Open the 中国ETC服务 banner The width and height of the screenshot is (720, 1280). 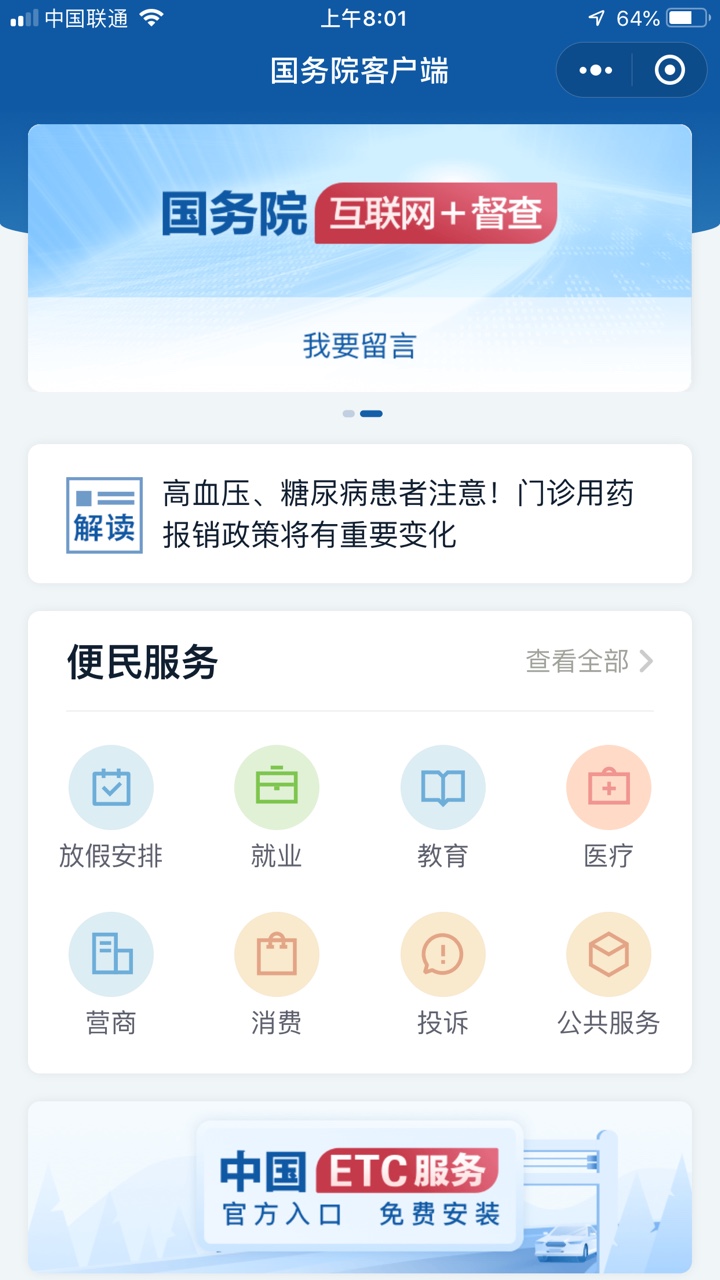[x=359, y=1187]
